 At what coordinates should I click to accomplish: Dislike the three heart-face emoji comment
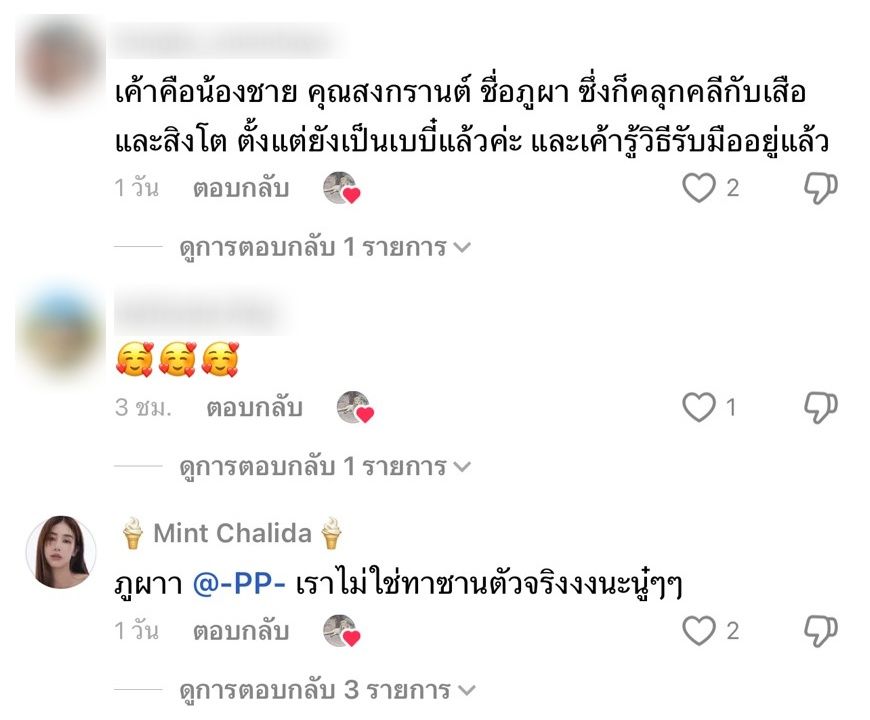(x=820, y=407)
